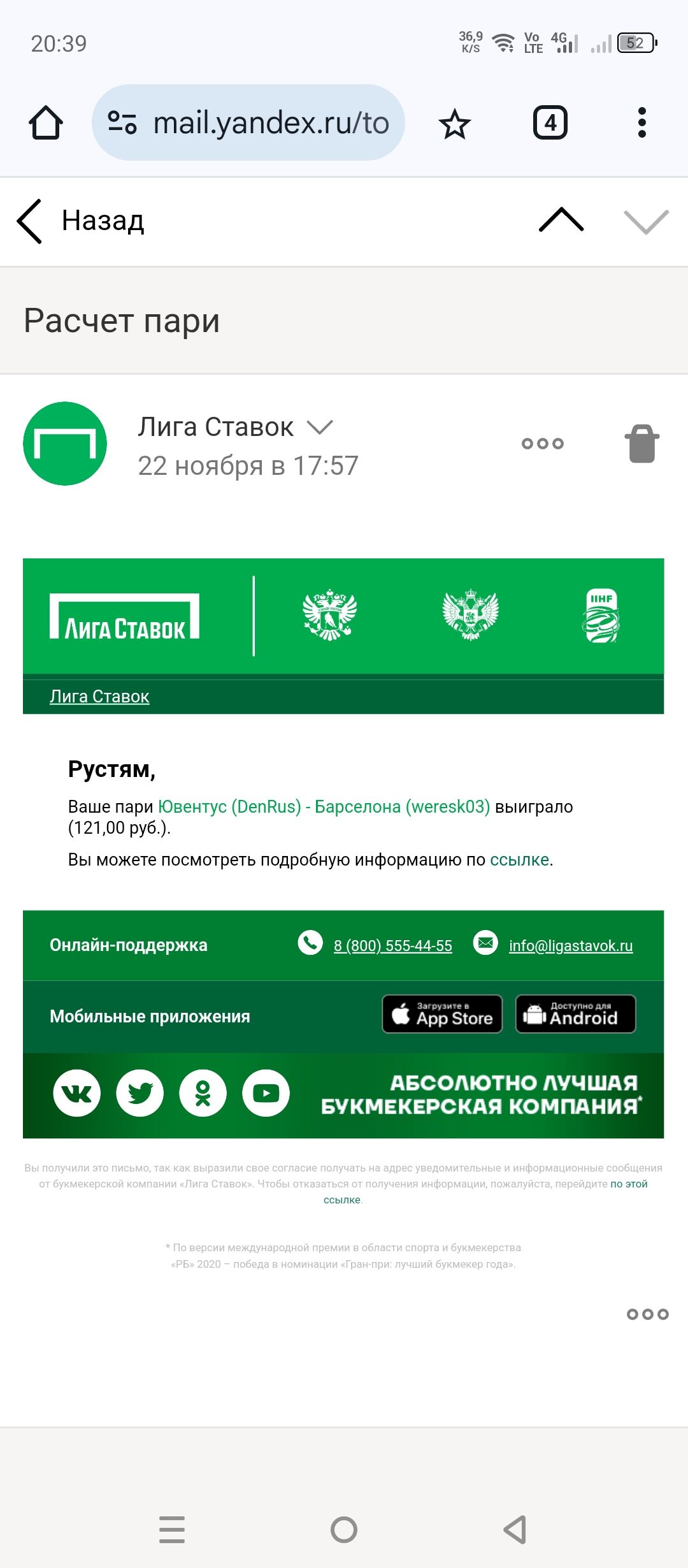The width and height of the screenshot is (688, 1568).
Task: Tap the unsubscribe 'по этой ссылке' link
Action: (x=628, y=1184)
